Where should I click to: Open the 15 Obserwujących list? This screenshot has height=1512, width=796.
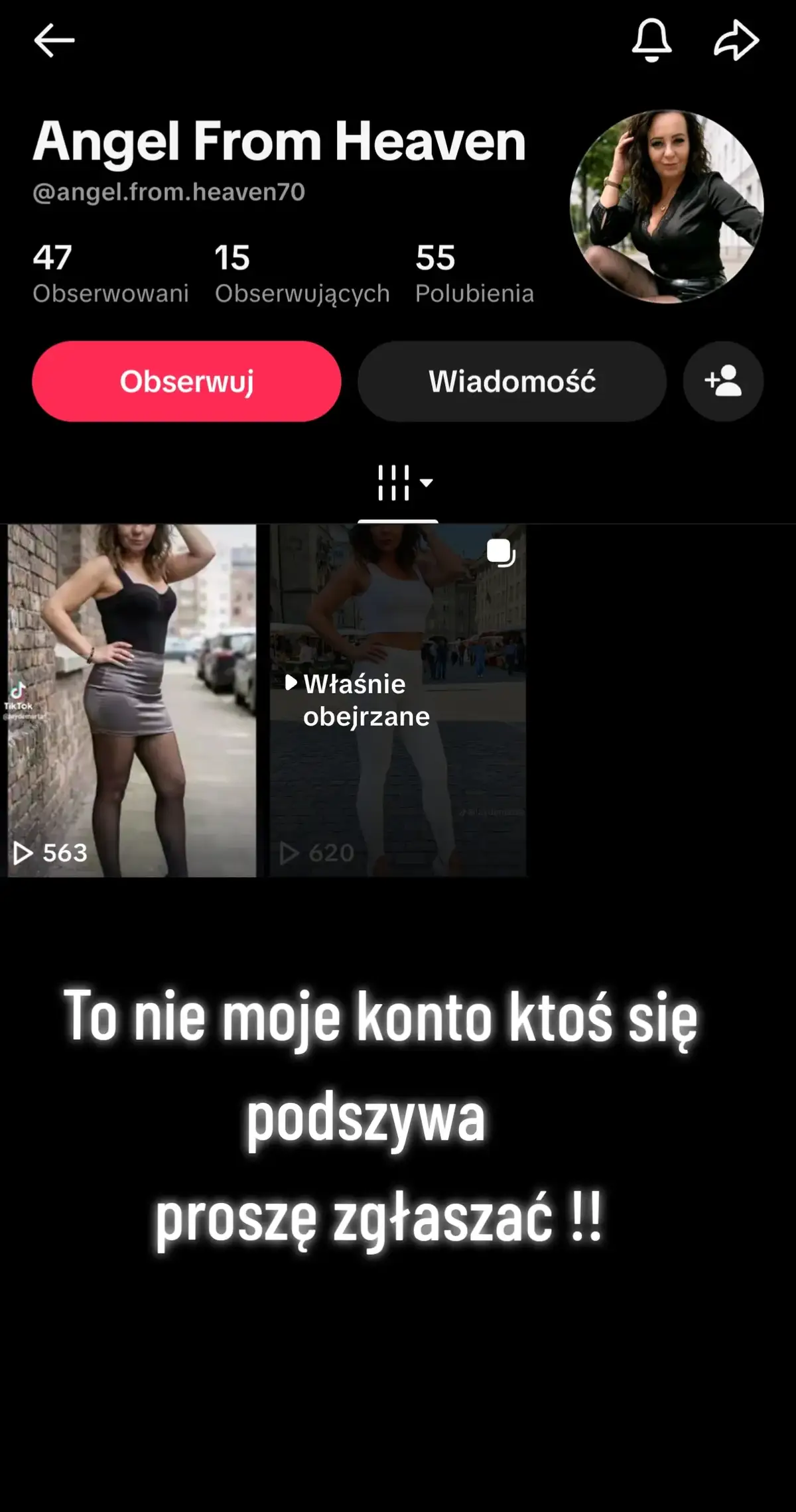click(x=302, y=273)
